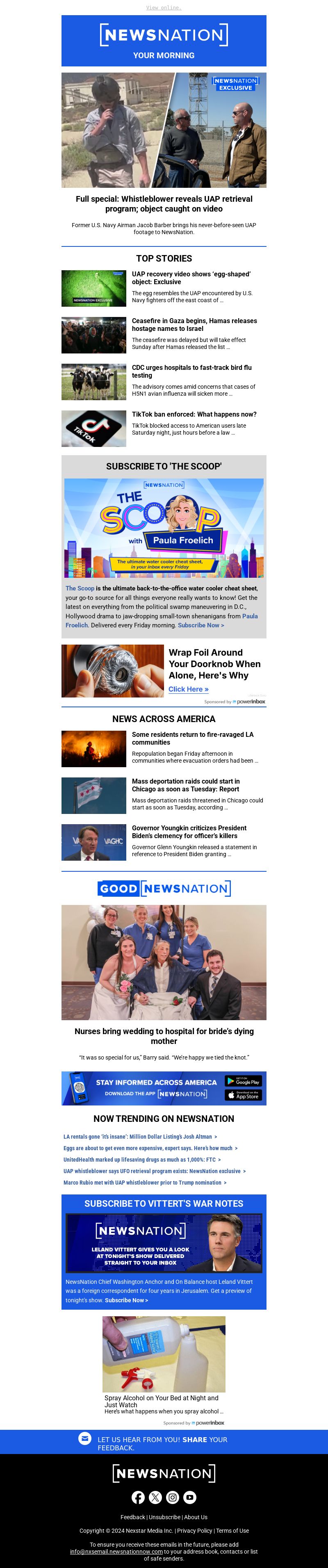This screenshot has height=1568, width=328.
Task: Open the Privacy Policy
Action: point(194,1530)
